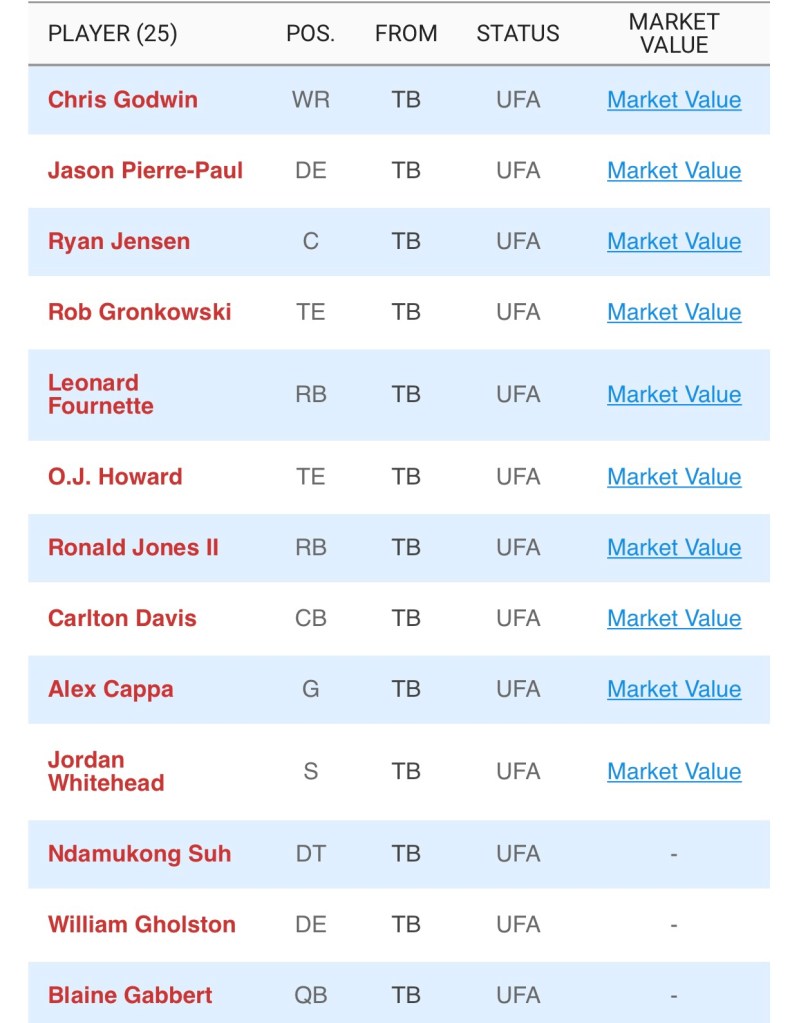Open O.J. Howard's player page
799x1023 pixels.
coord(115,477)
